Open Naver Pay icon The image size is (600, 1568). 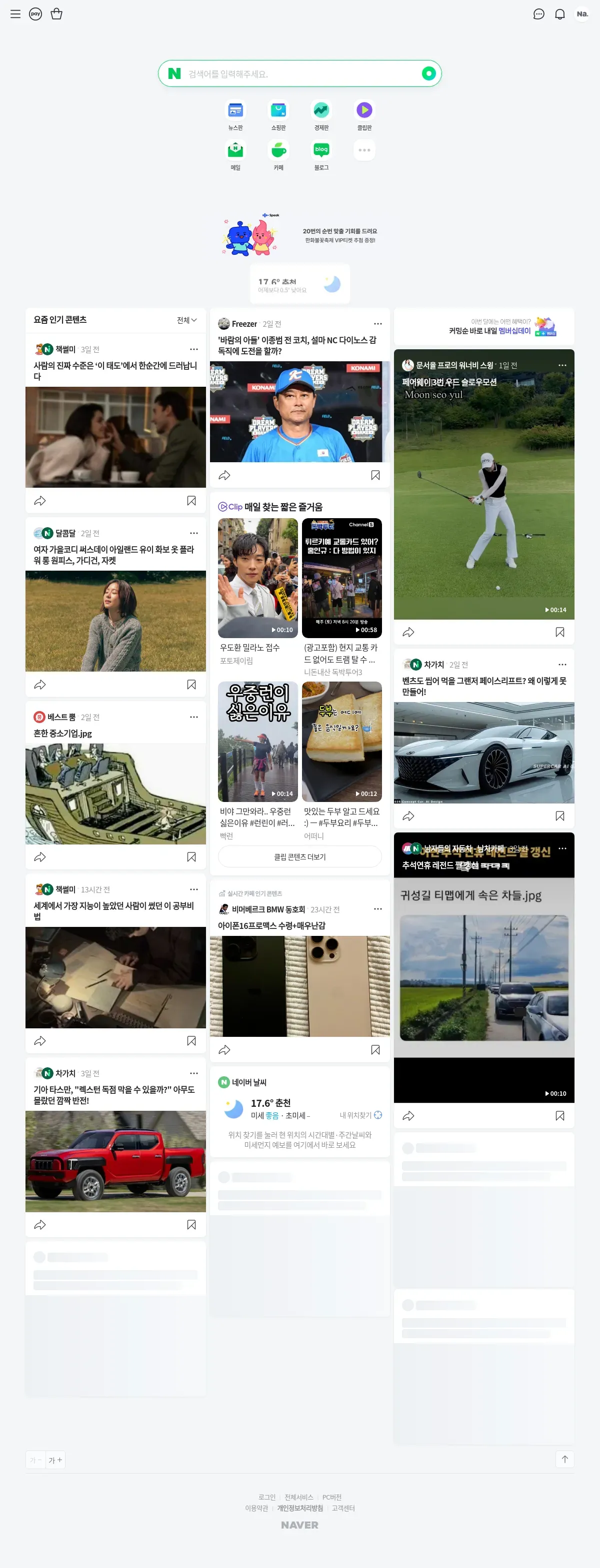click(36, 14)
